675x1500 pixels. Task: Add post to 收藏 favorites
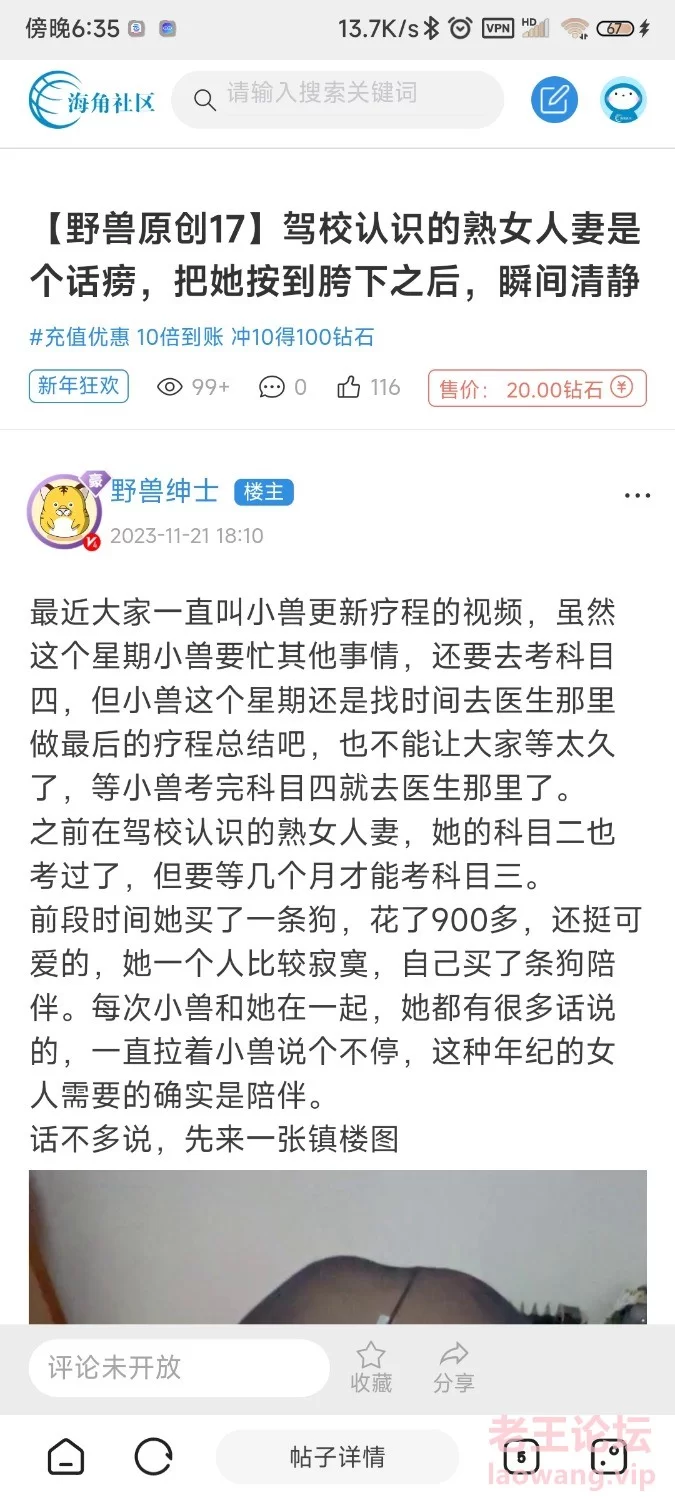[x=371, y=1367]
